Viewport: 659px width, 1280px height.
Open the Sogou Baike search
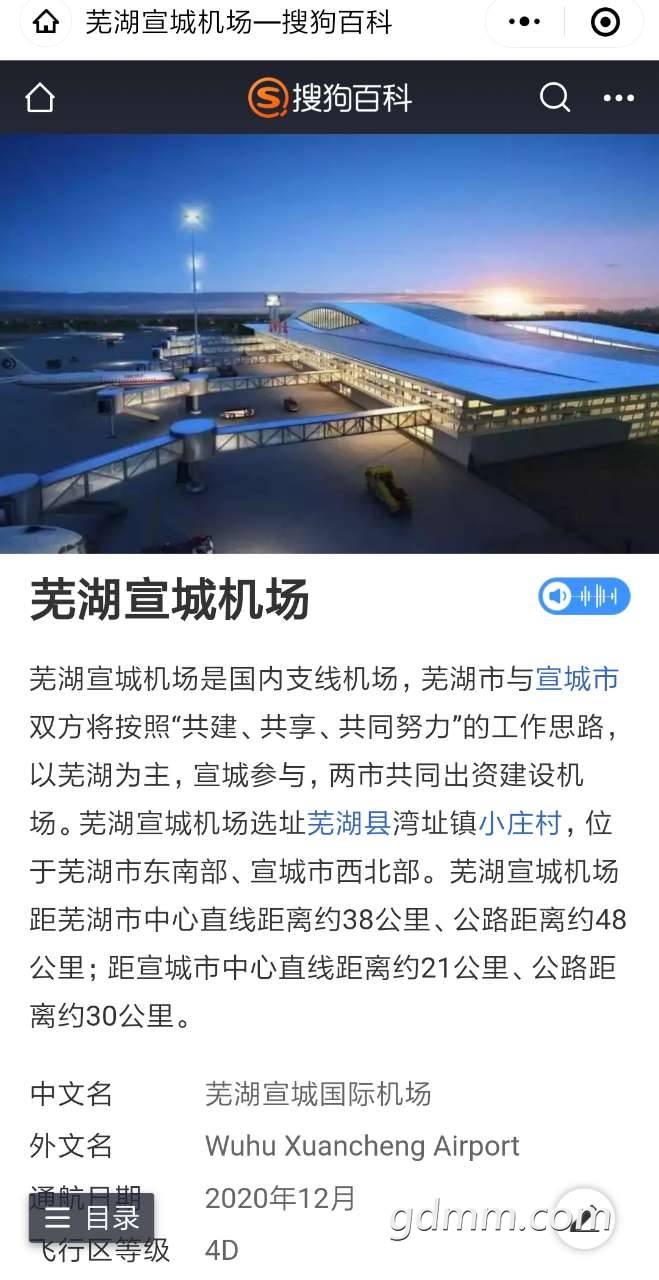point(554,98)
